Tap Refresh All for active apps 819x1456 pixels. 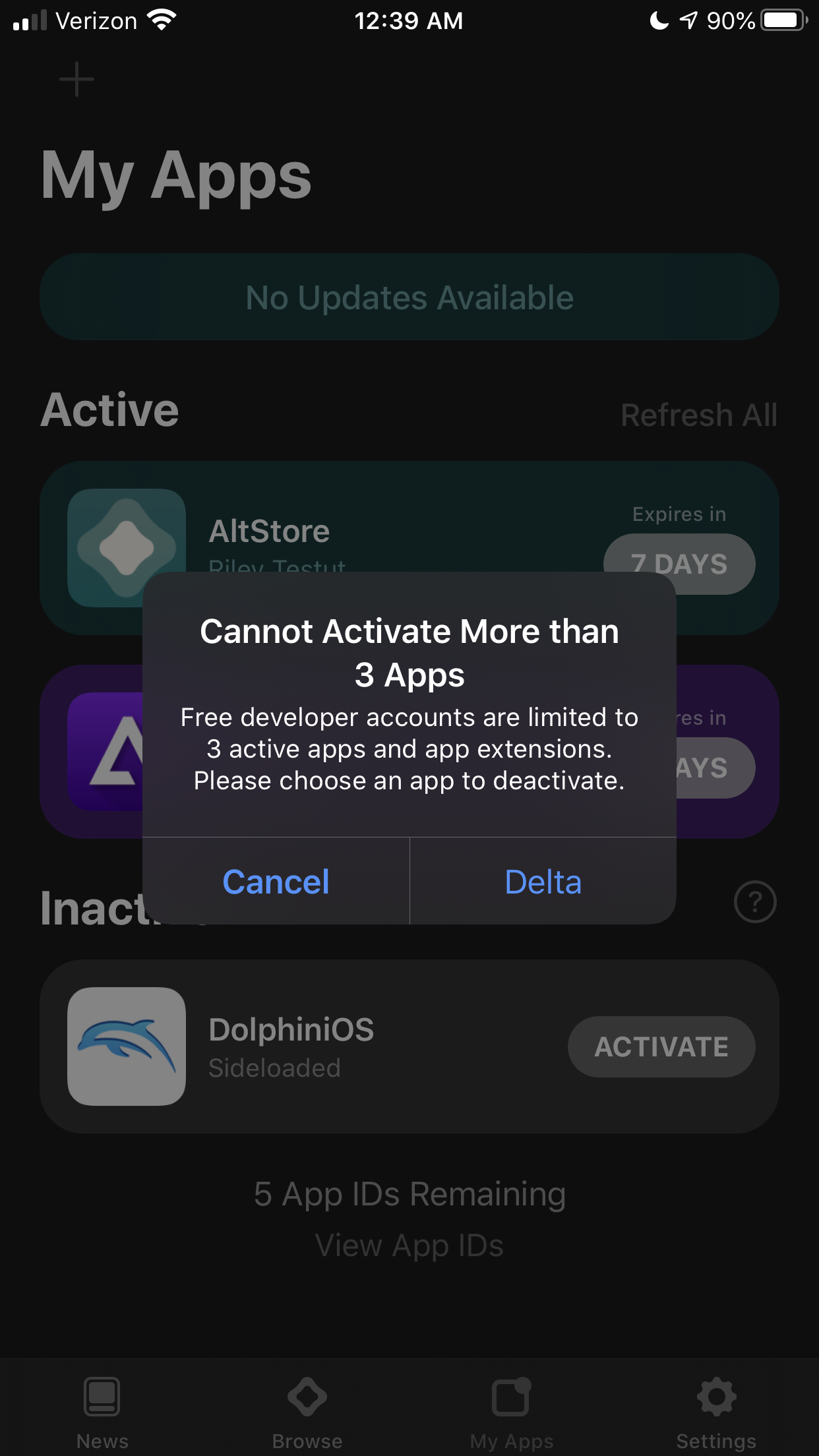point(699,414)
